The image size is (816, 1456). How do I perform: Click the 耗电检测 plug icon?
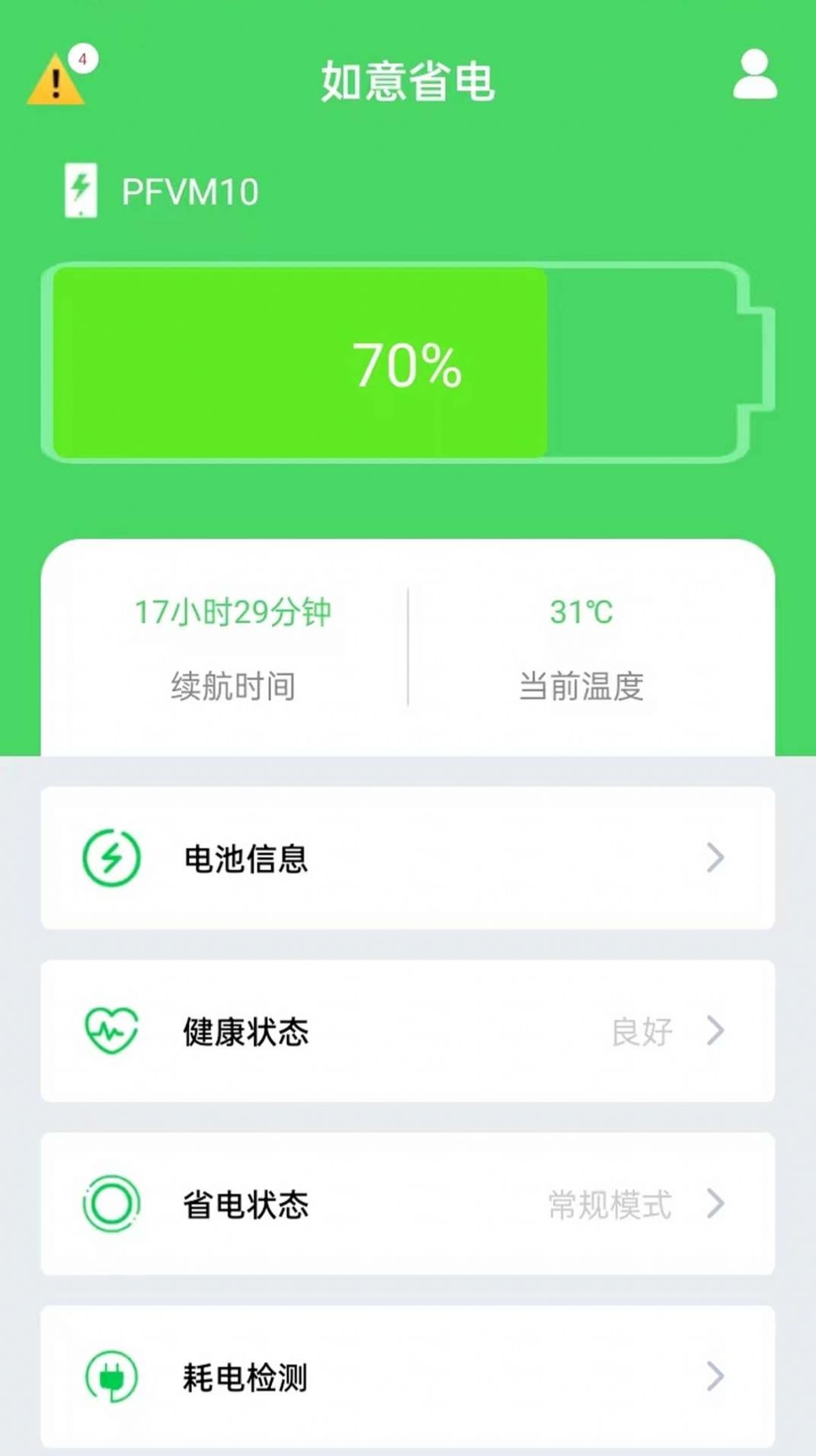point(111,1377)
